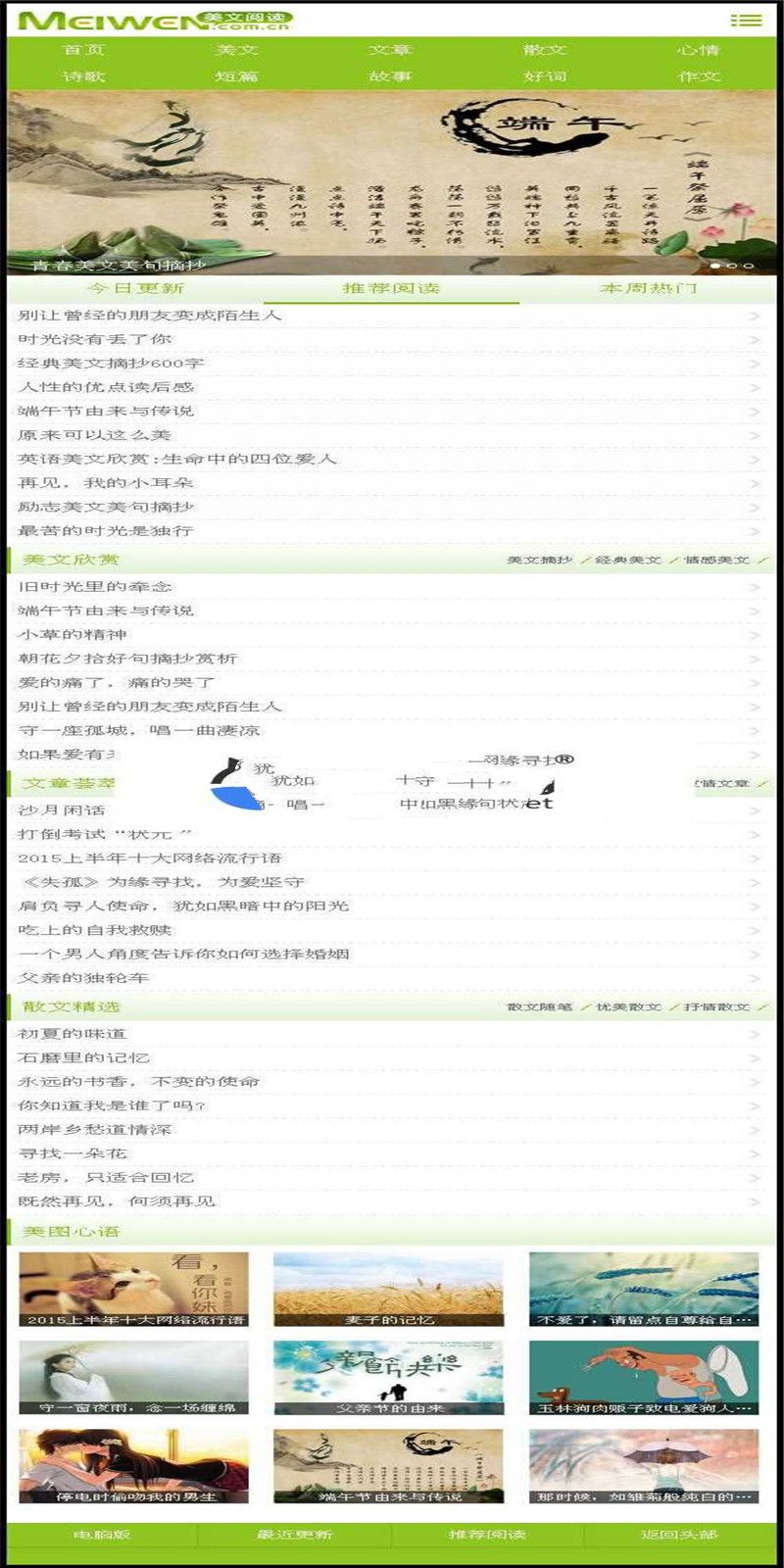The height and width of the screenshot is (1568, 784).
Task: Switch to the 今日更新 tab
Action: tap(135, 288)
